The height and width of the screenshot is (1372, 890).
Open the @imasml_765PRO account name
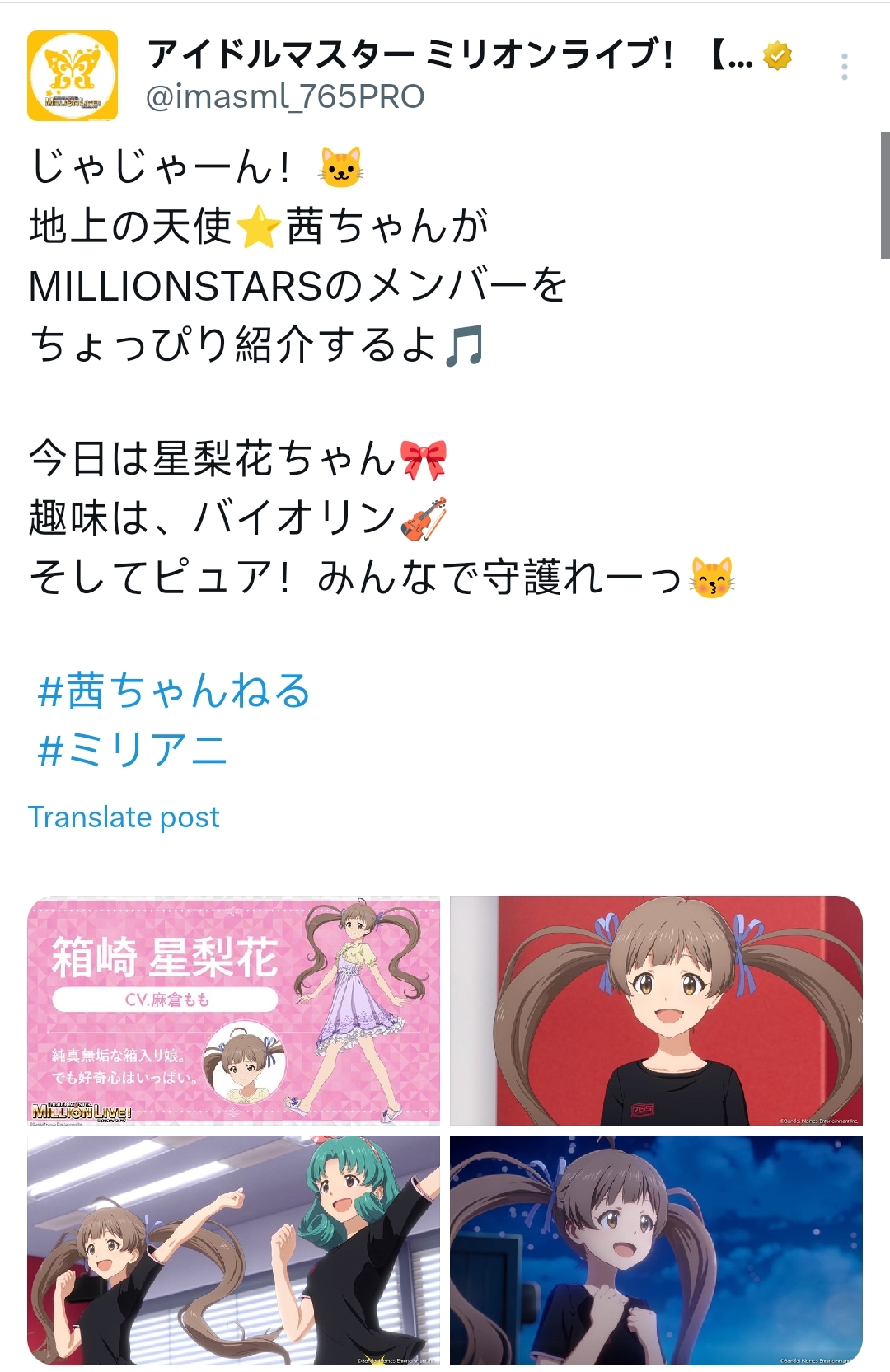[x=284, y=97]
